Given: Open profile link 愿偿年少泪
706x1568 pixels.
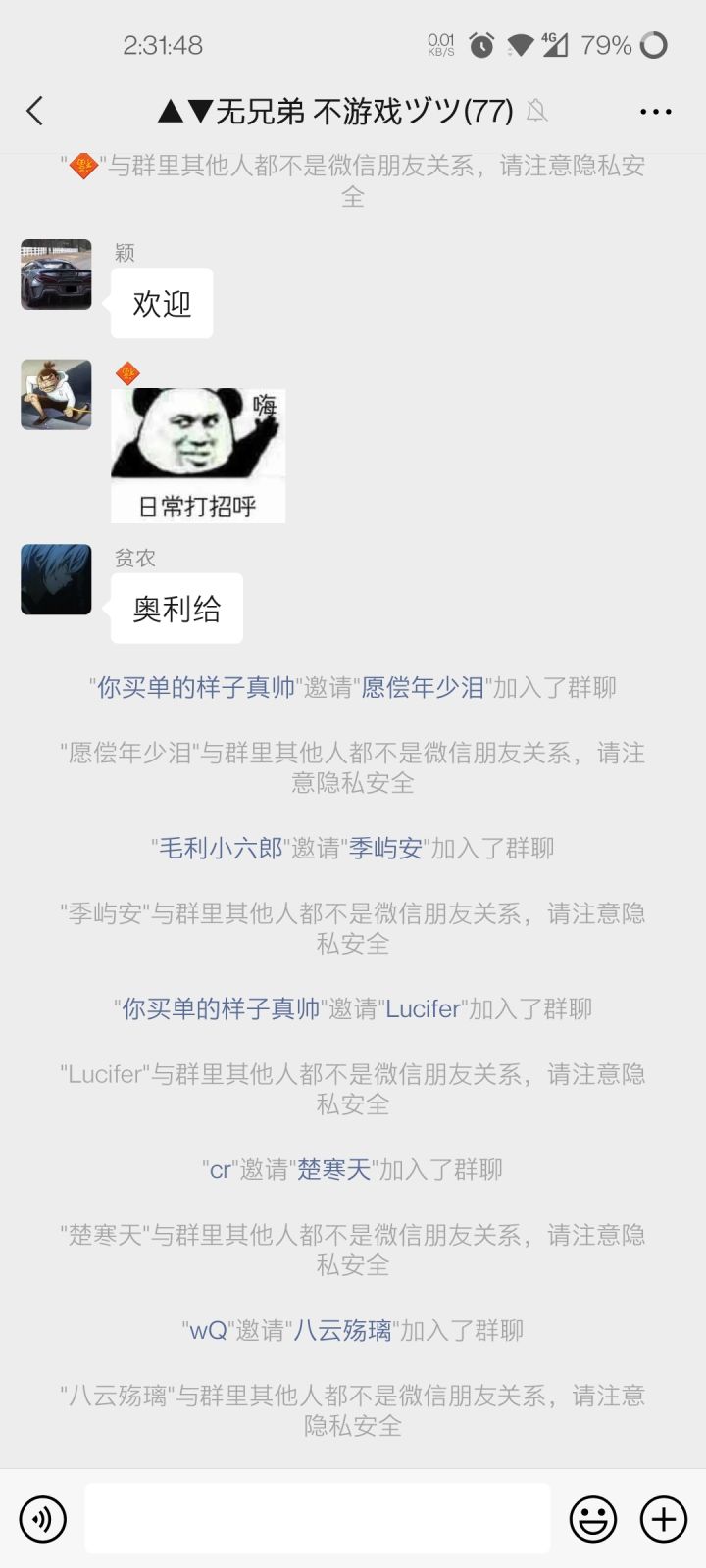Looking at the screenshot, I should pos(423,687).
